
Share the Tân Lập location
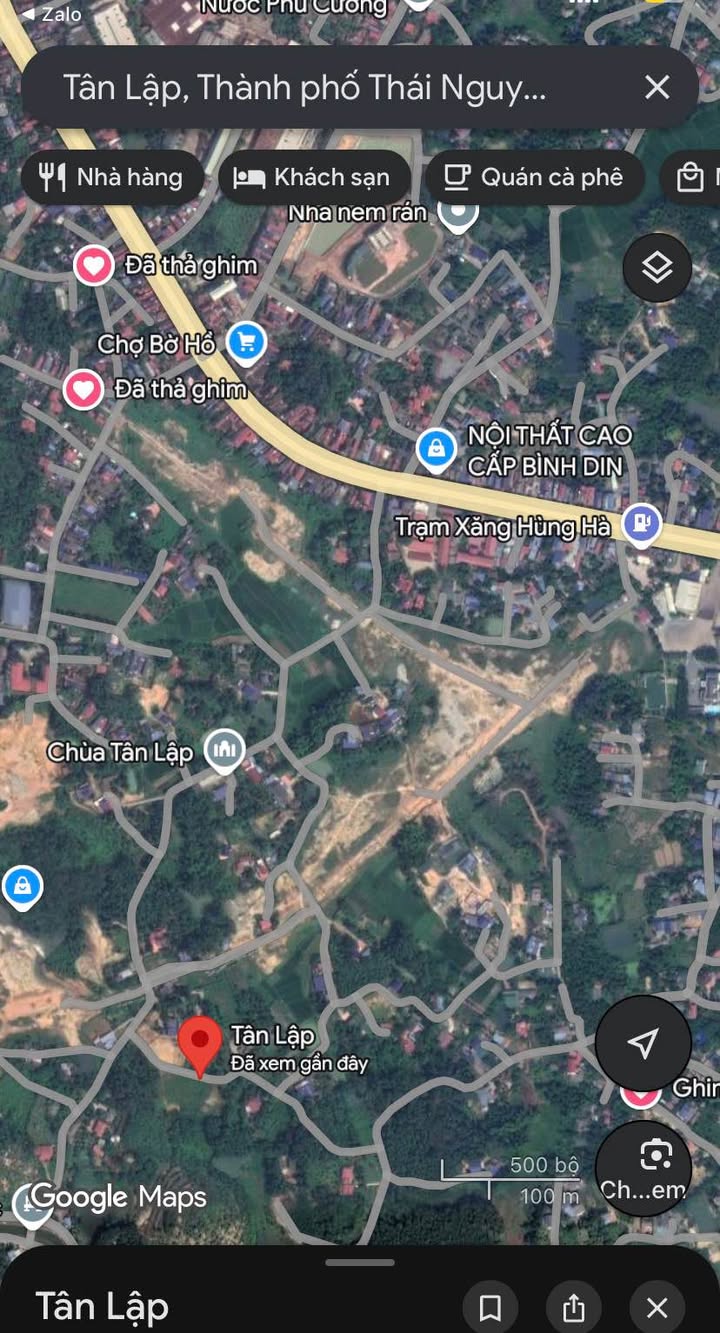[573, 1307]
